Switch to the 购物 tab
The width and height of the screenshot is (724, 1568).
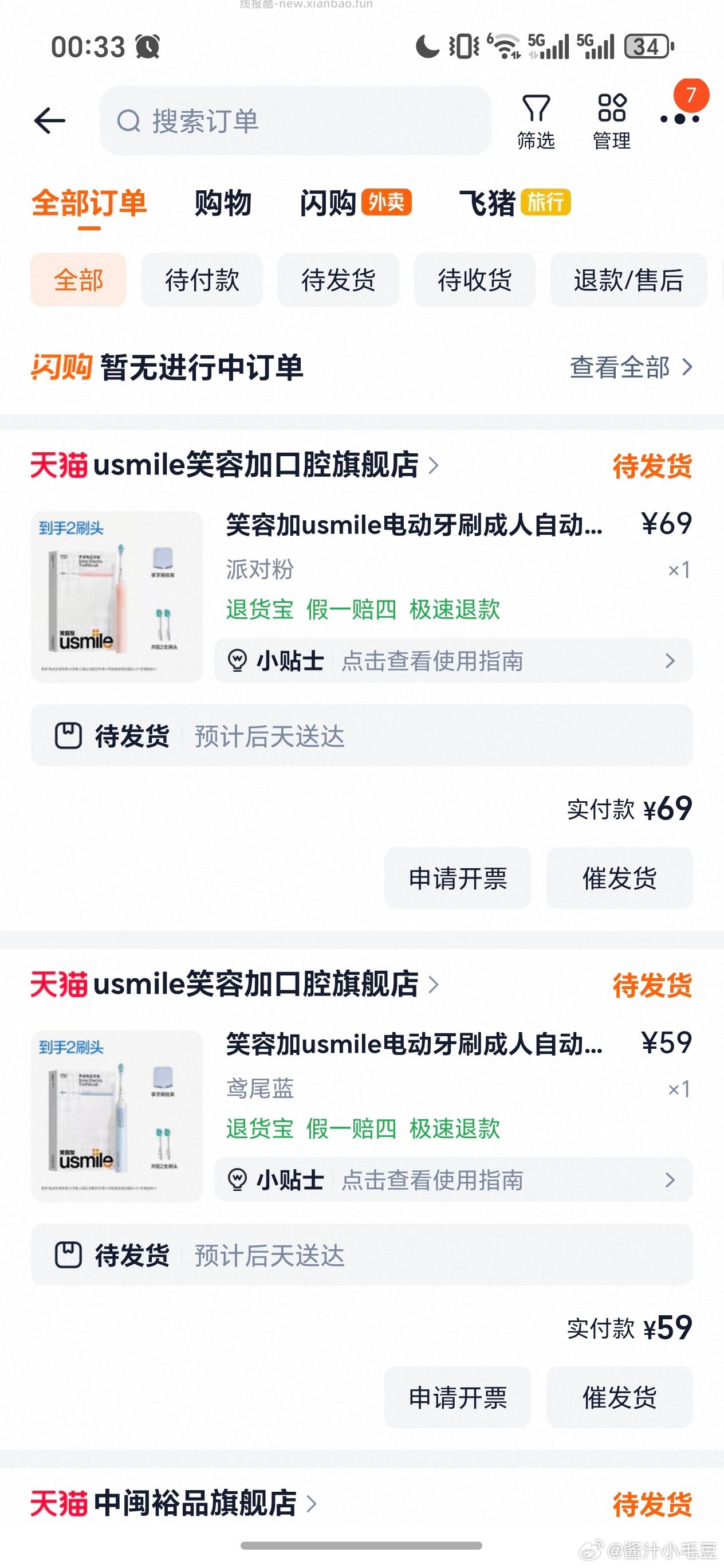click(223, 204)
